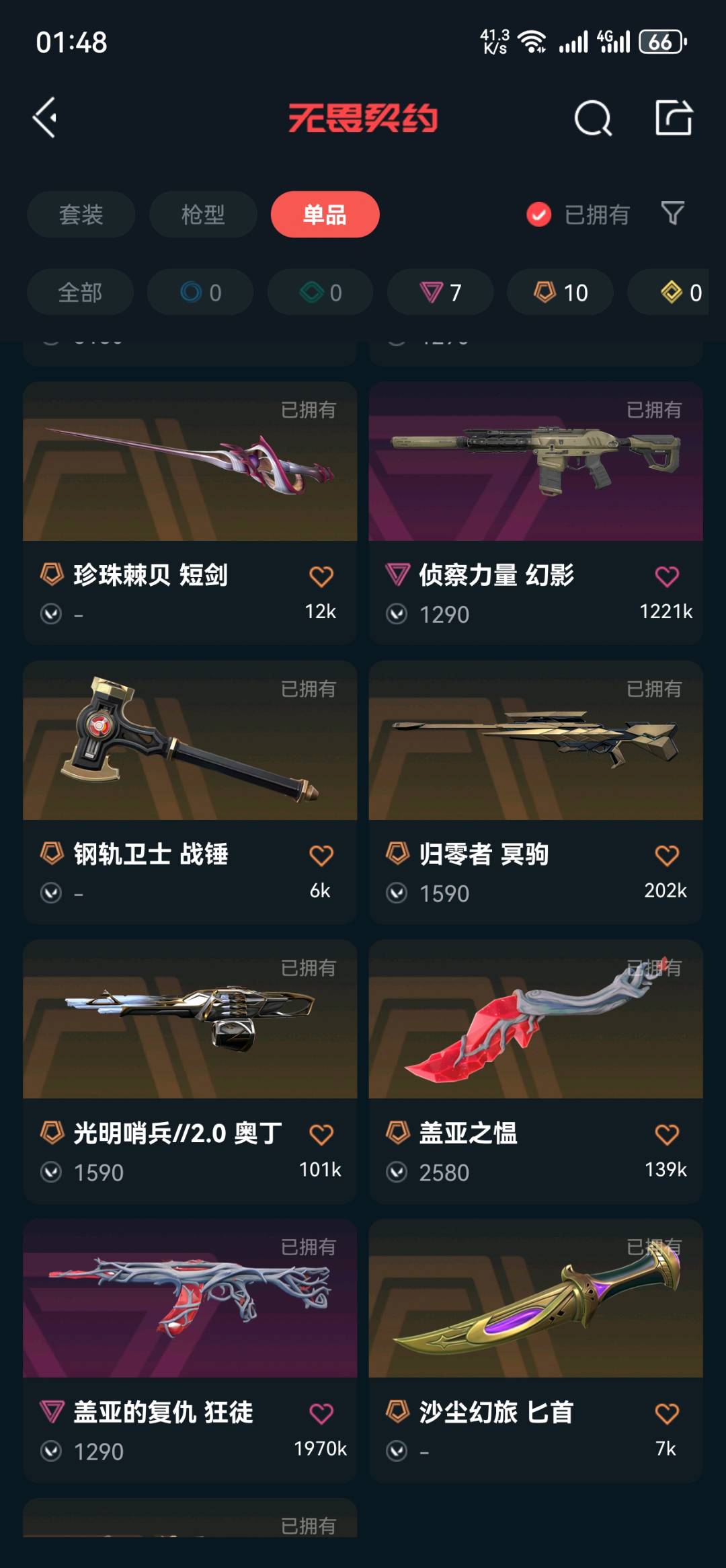Like the 侦察力量 幻影 skin
The height and width of the screenshot is (1568, 726).
tap(666, 576)
